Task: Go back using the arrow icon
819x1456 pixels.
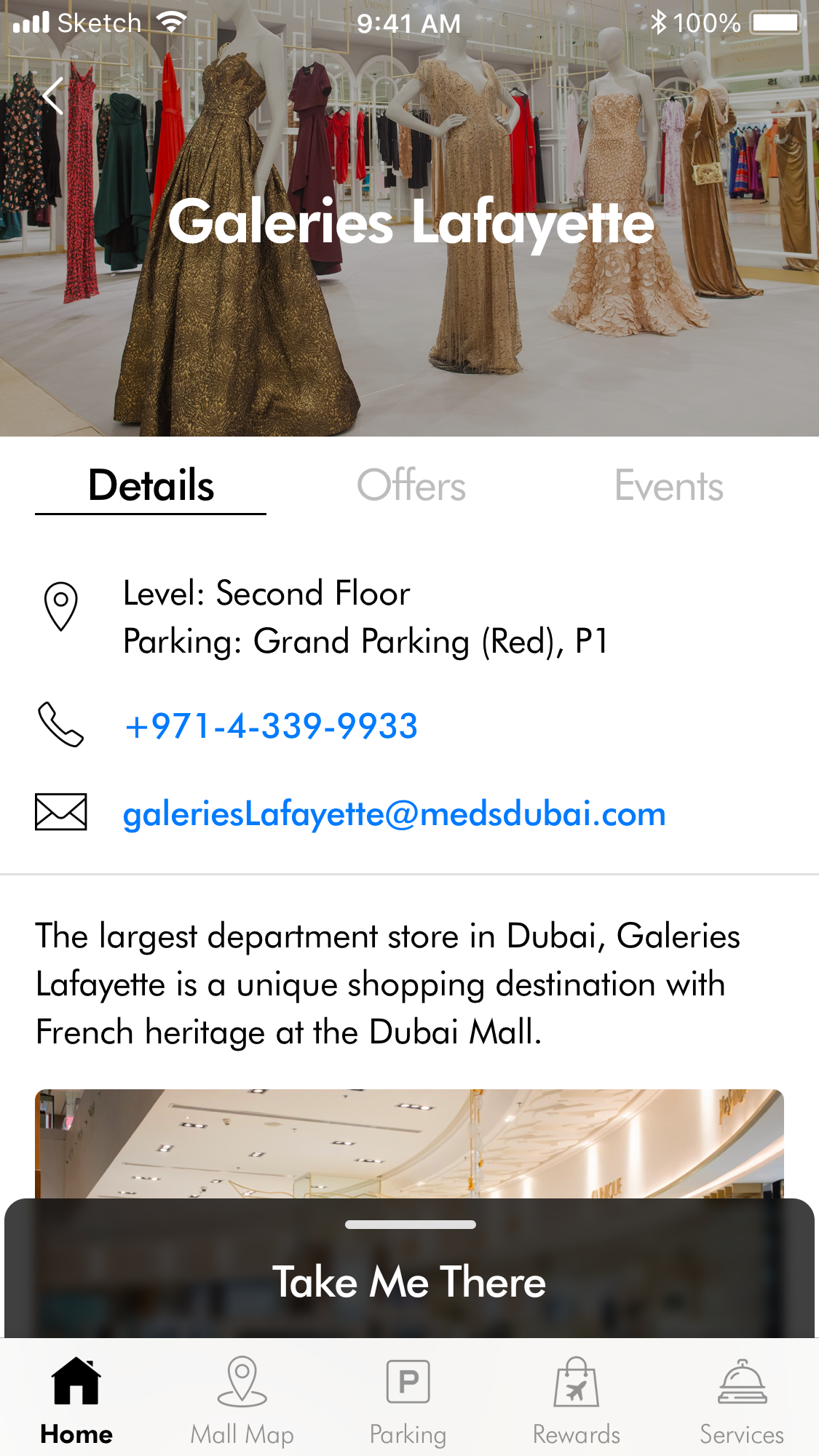Action: click(53, 95)
